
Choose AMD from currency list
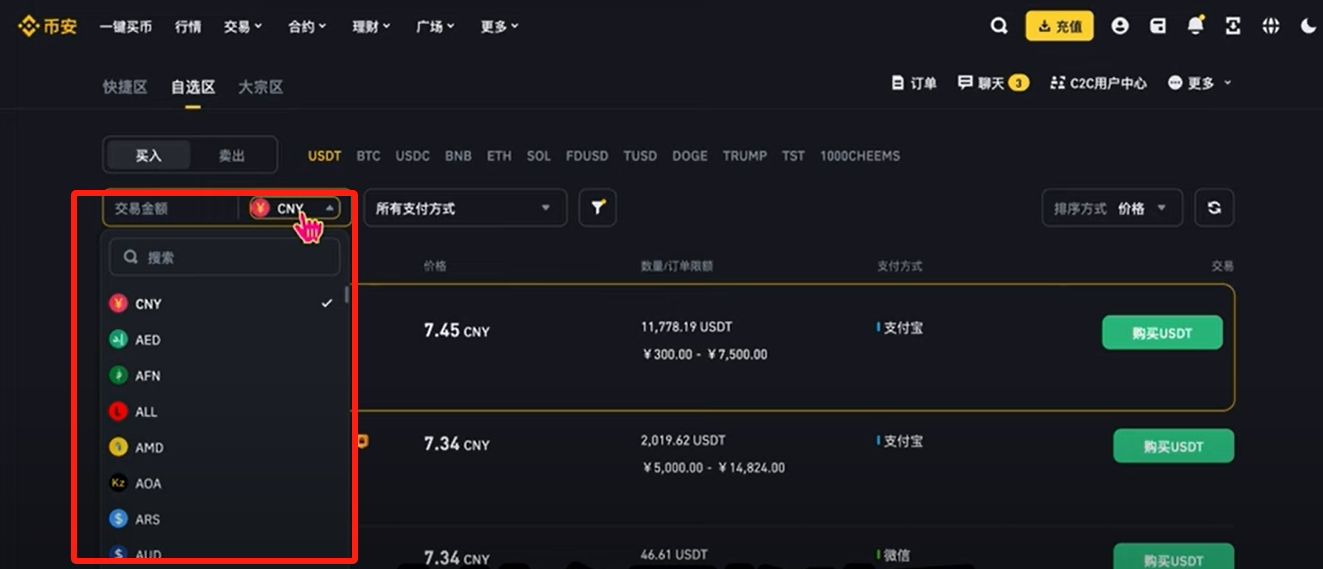click(x=149, y=448)
